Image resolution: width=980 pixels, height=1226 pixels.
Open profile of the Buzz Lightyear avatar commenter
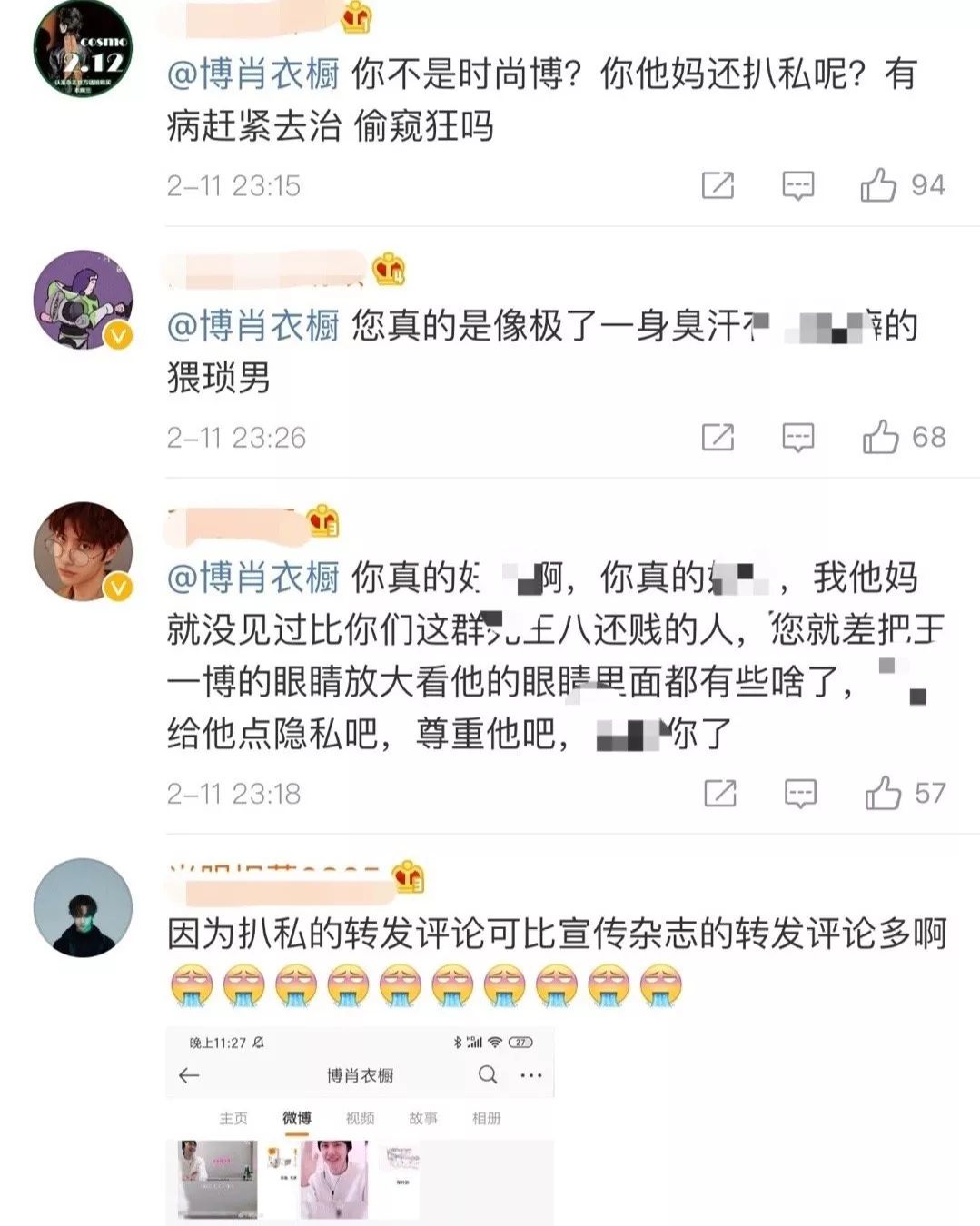pos(83,300)
